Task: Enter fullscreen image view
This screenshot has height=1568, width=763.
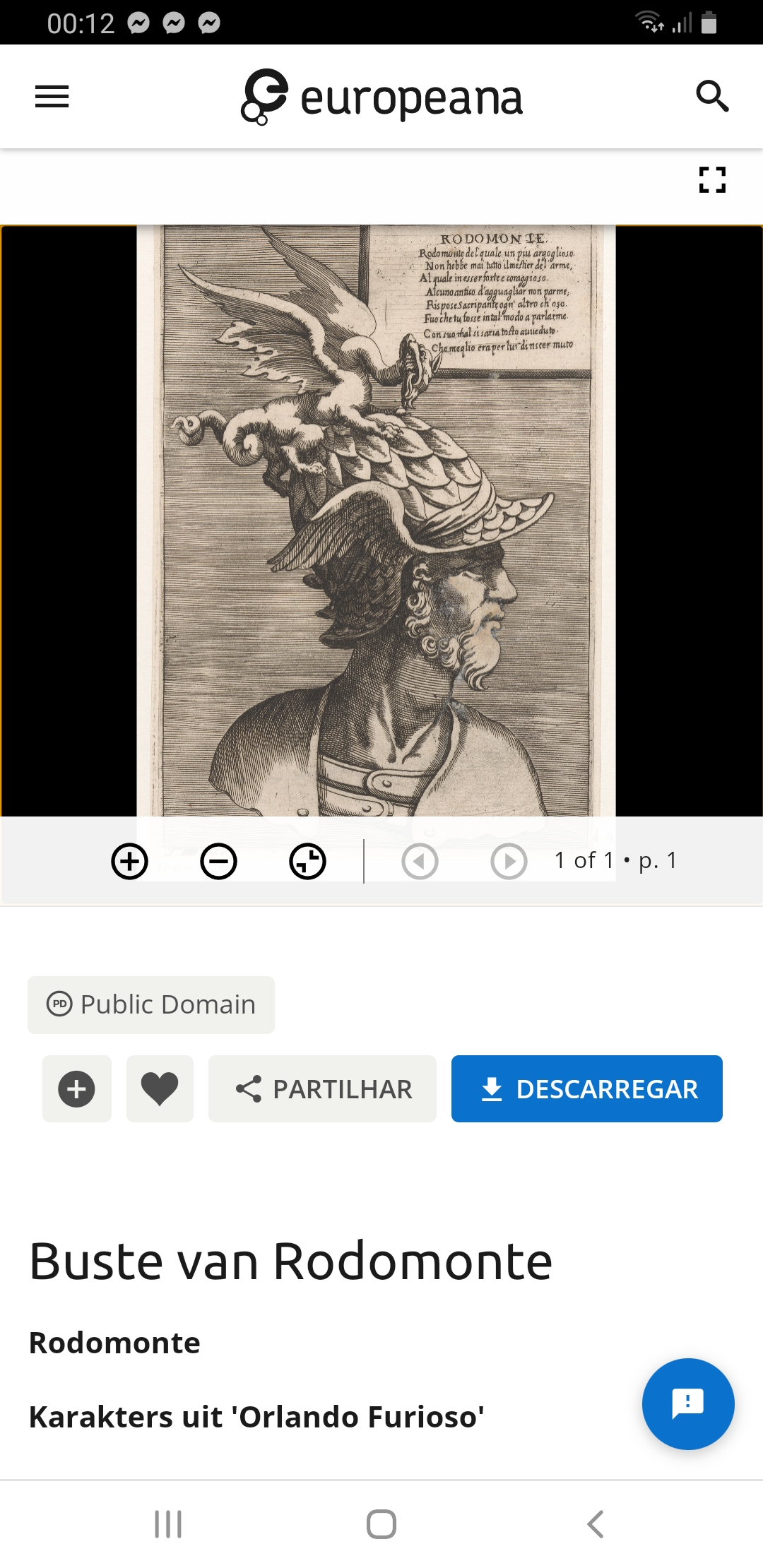Action: pos(712,179)
